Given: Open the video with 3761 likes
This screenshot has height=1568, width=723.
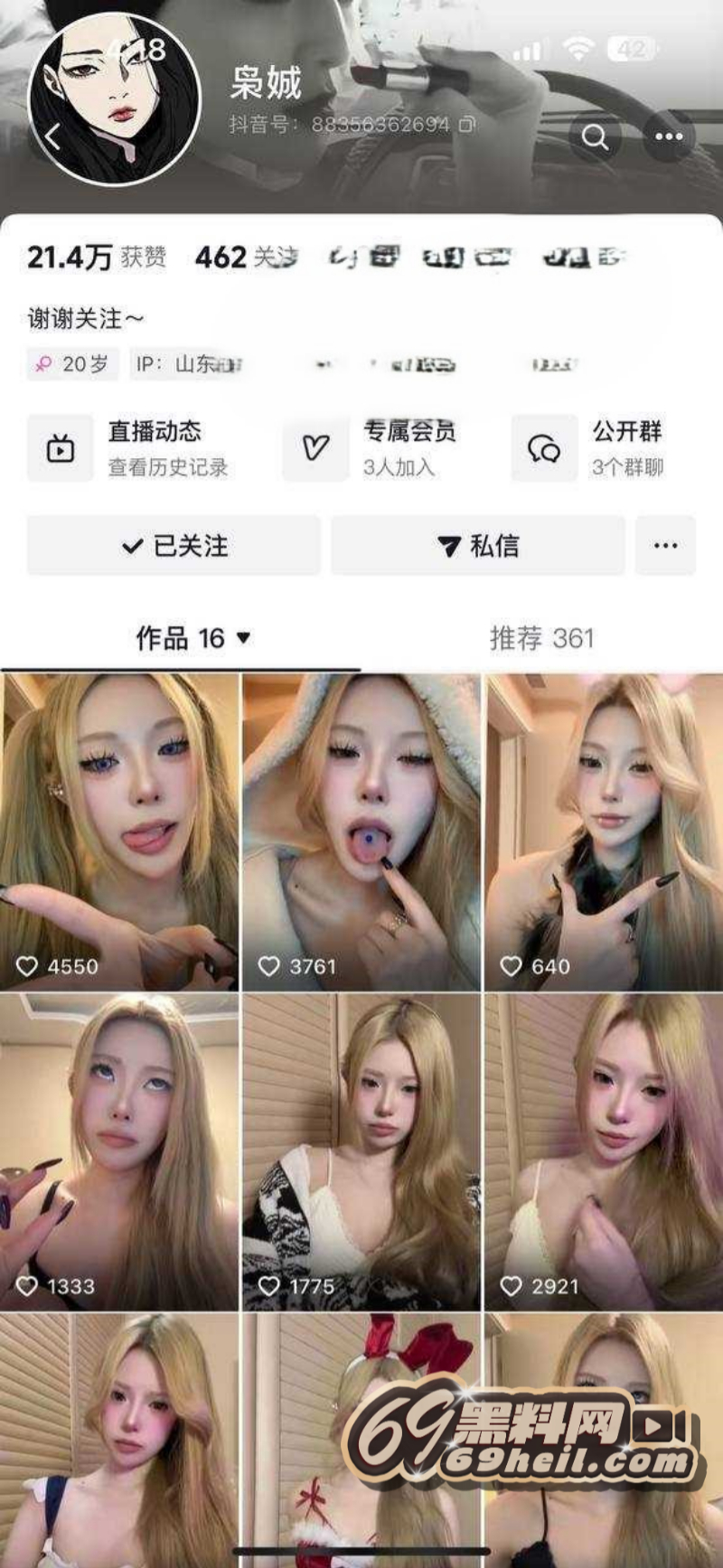Looking at the screenshot, I should pos(361,831).
